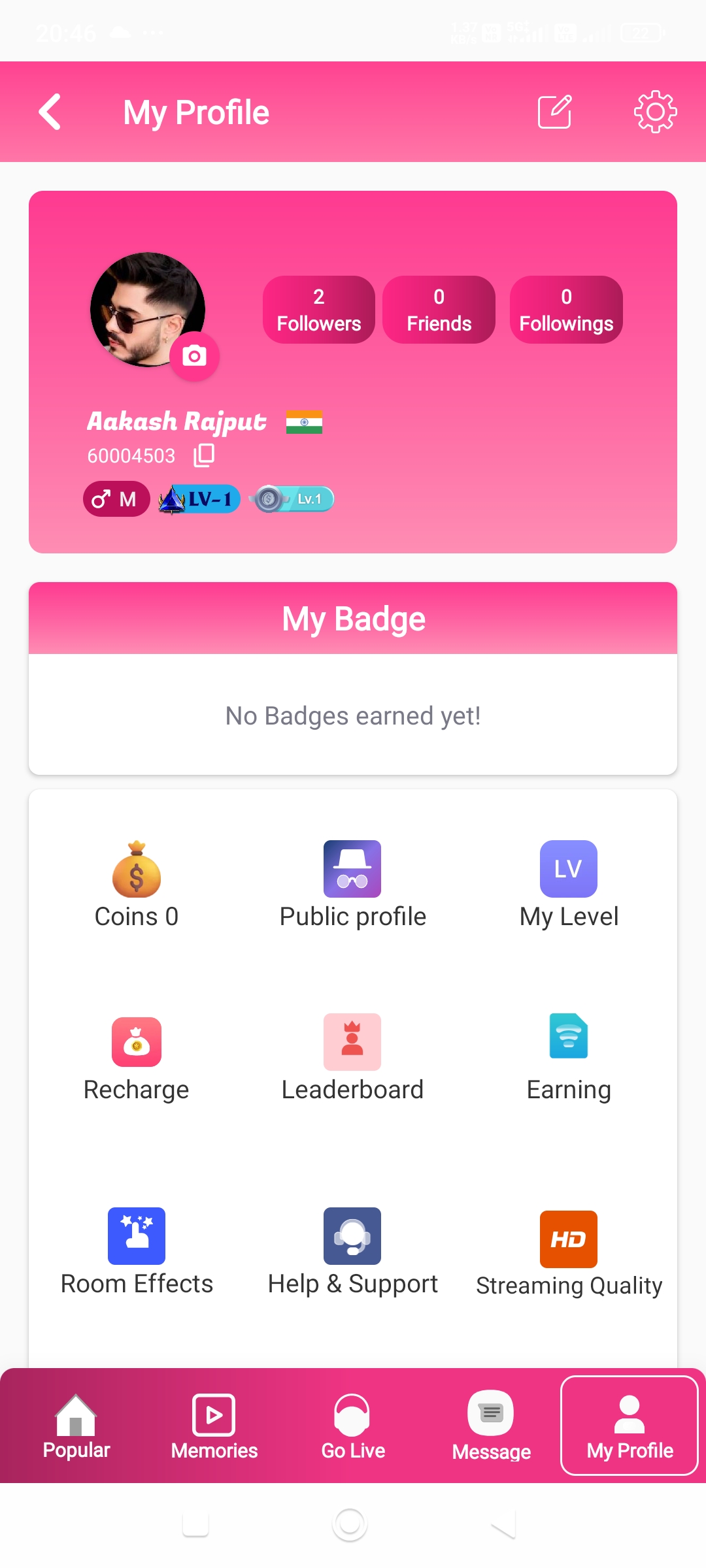Adjust Streaming Quality
The image size is (706, 1568).
coord(569,1253)
